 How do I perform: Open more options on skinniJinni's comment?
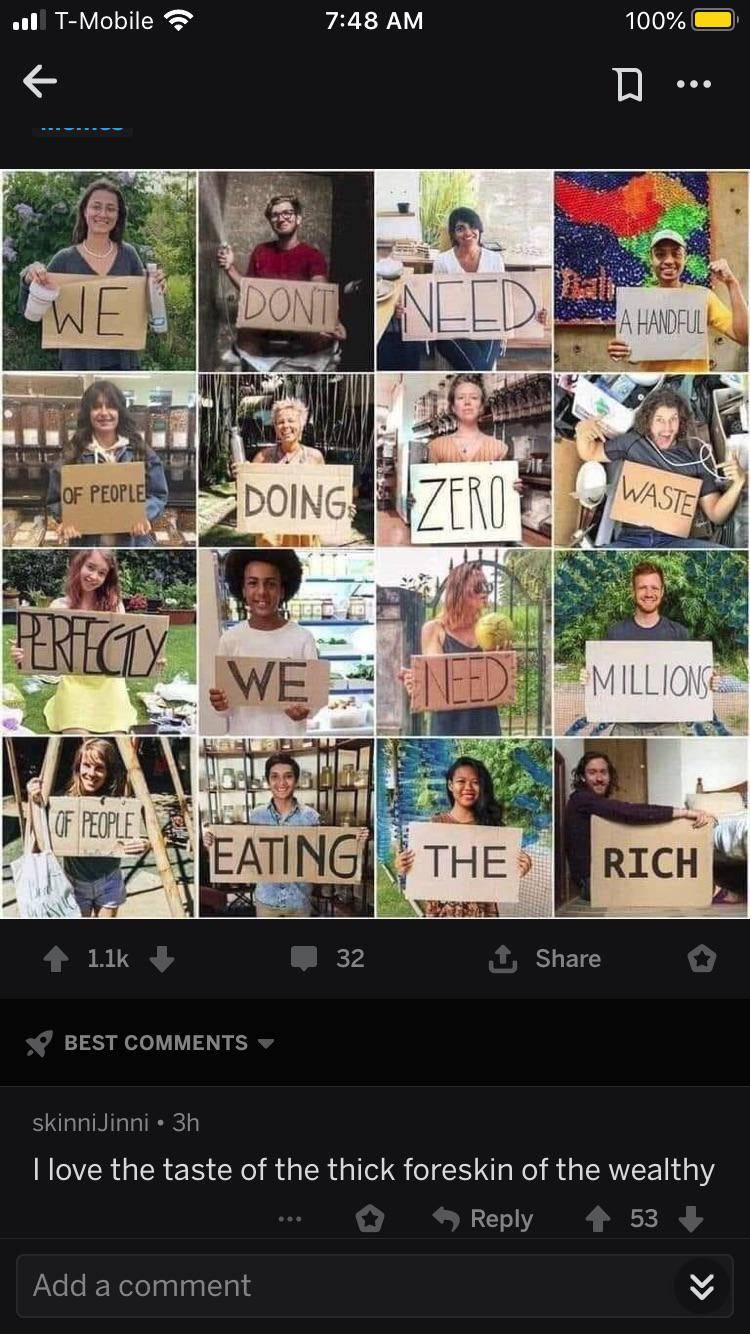290,1219
